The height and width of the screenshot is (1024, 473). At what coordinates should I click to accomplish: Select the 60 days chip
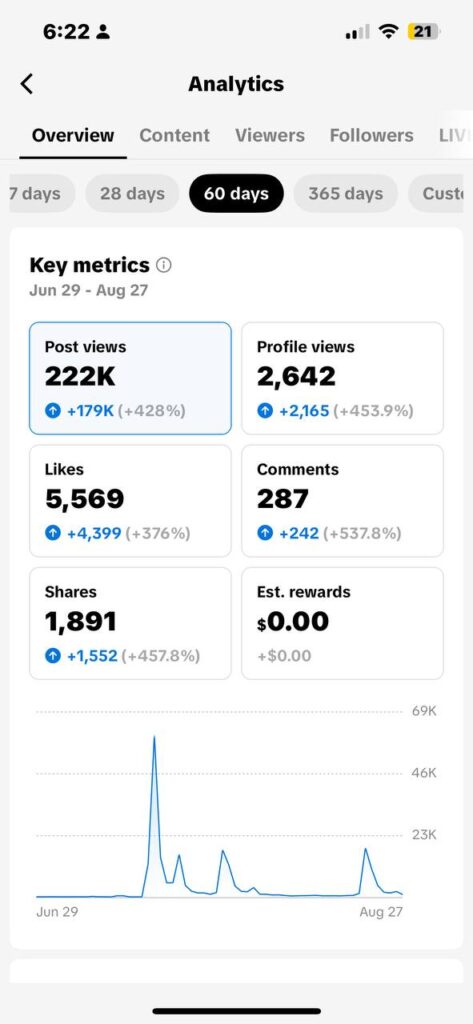tap(236, 193)
